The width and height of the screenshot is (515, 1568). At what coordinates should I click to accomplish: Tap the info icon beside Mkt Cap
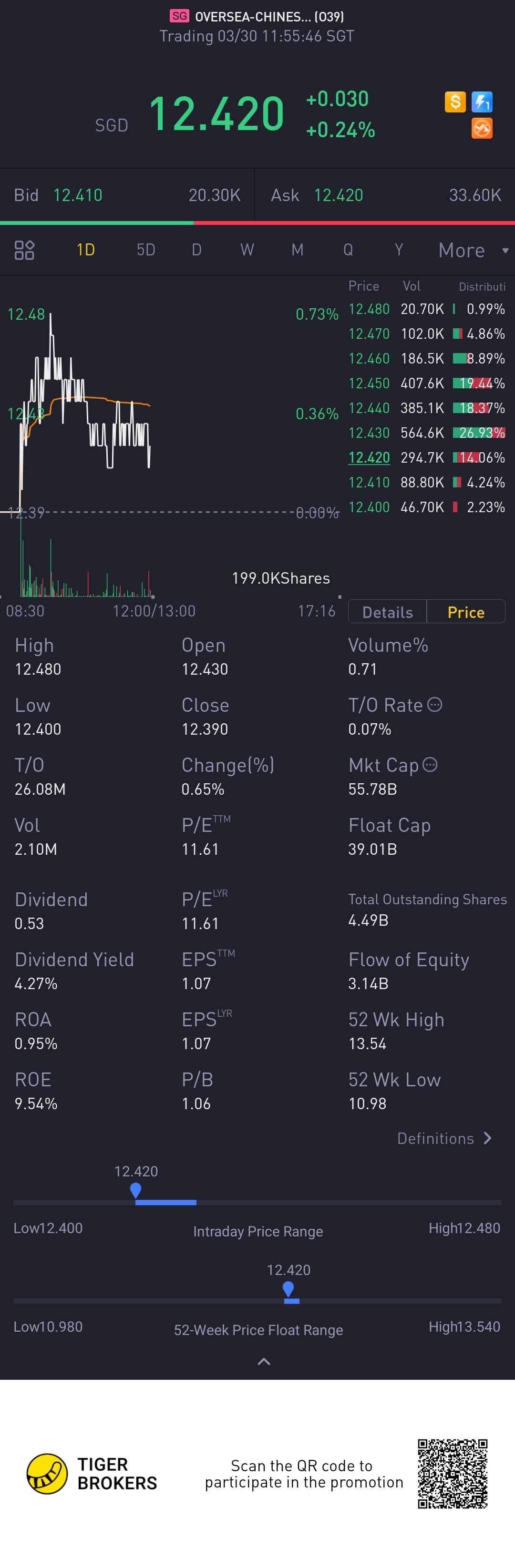coord(430,765)
